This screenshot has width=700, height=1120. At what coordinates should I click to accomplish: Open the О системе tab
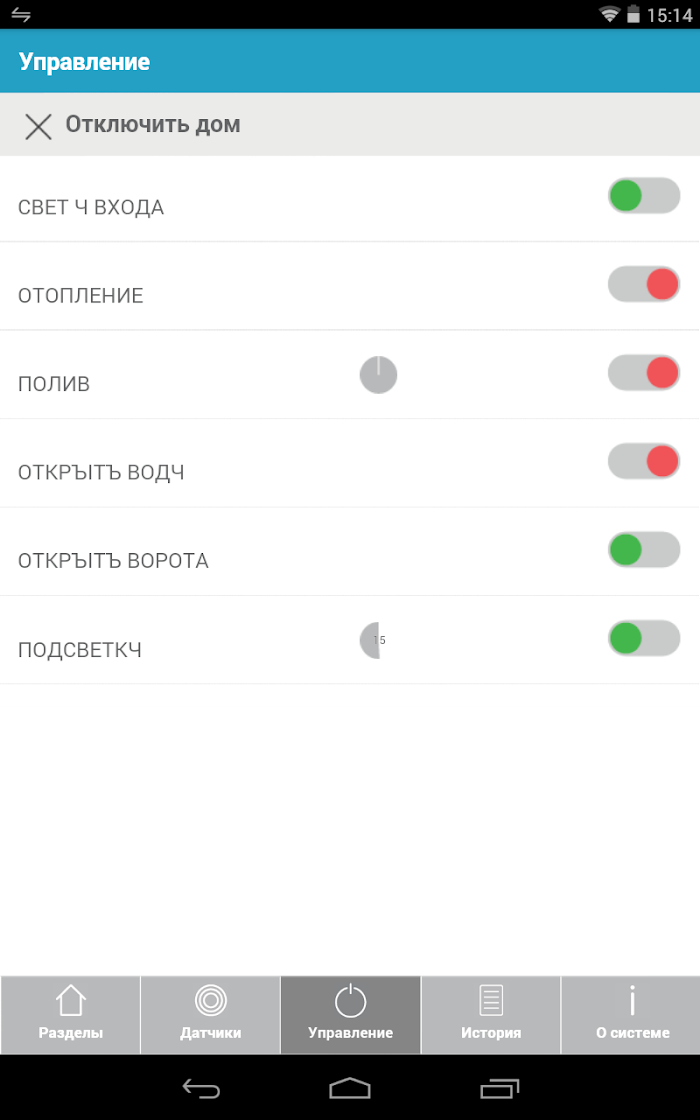coord(631,1014)
